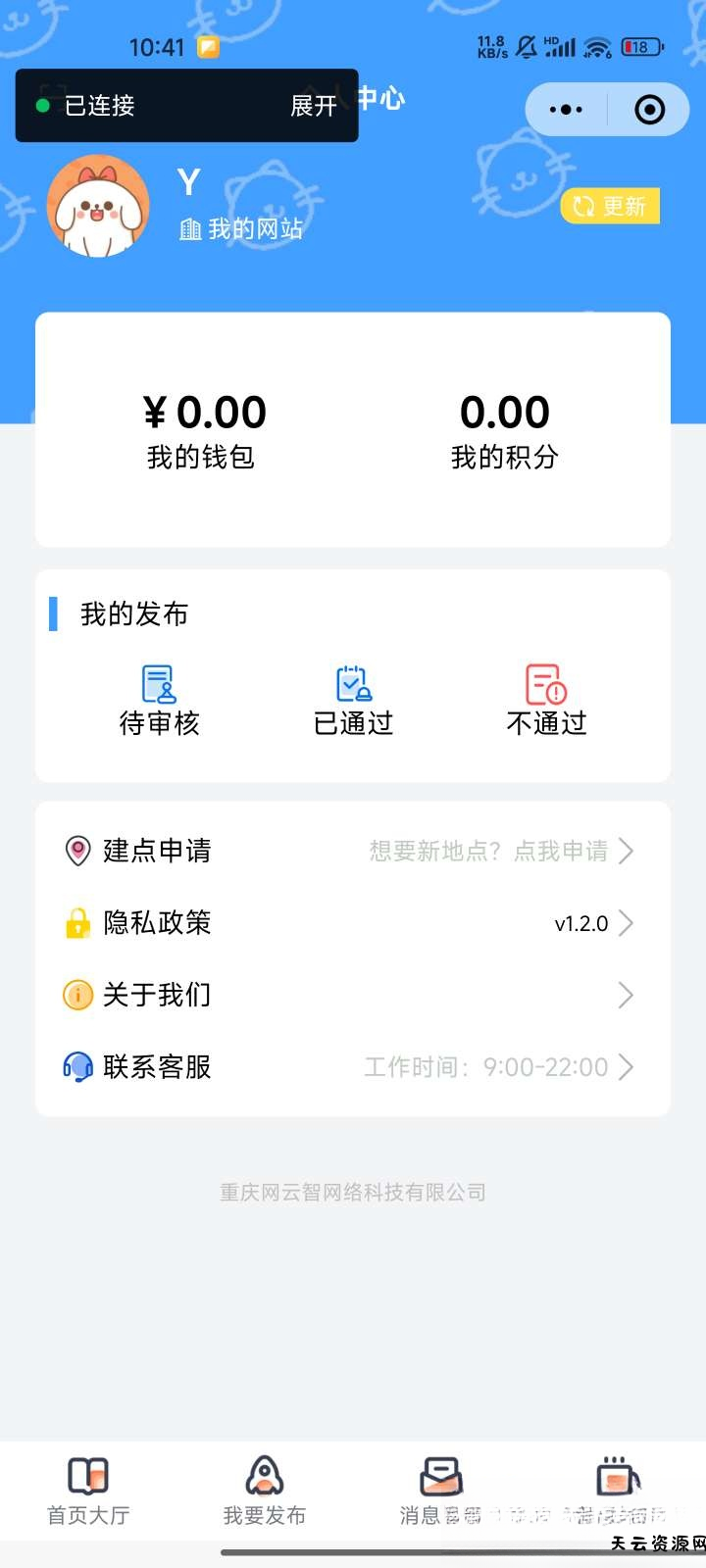
Task: Tap the 我要发布 publish rocket icon
Action: [x=264, y=1475]
